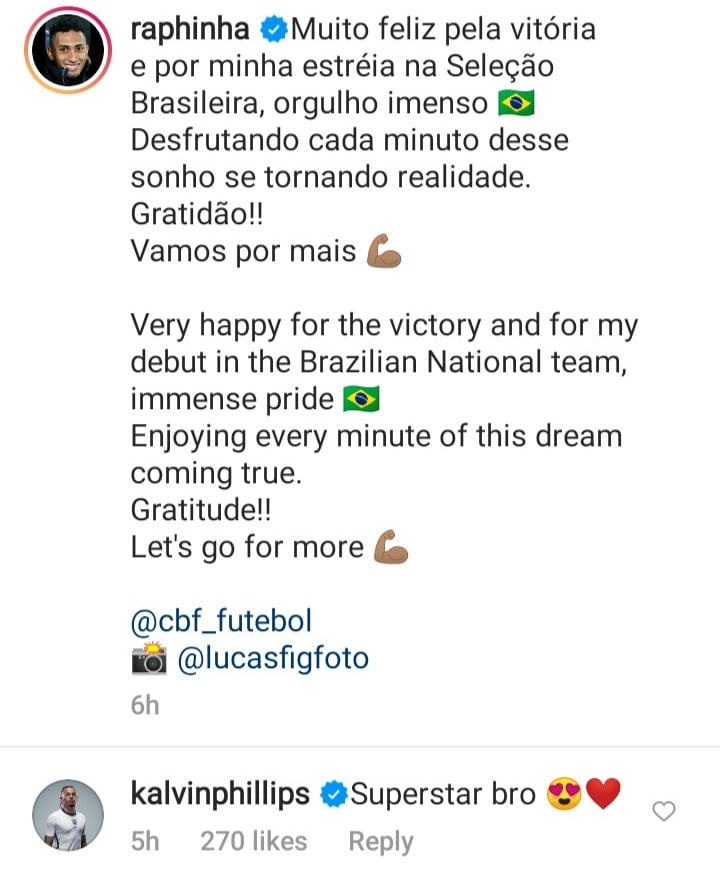720x888 pixels.
Task: Open the @cbf_futebol mention
Action: [x=221, y=620]
